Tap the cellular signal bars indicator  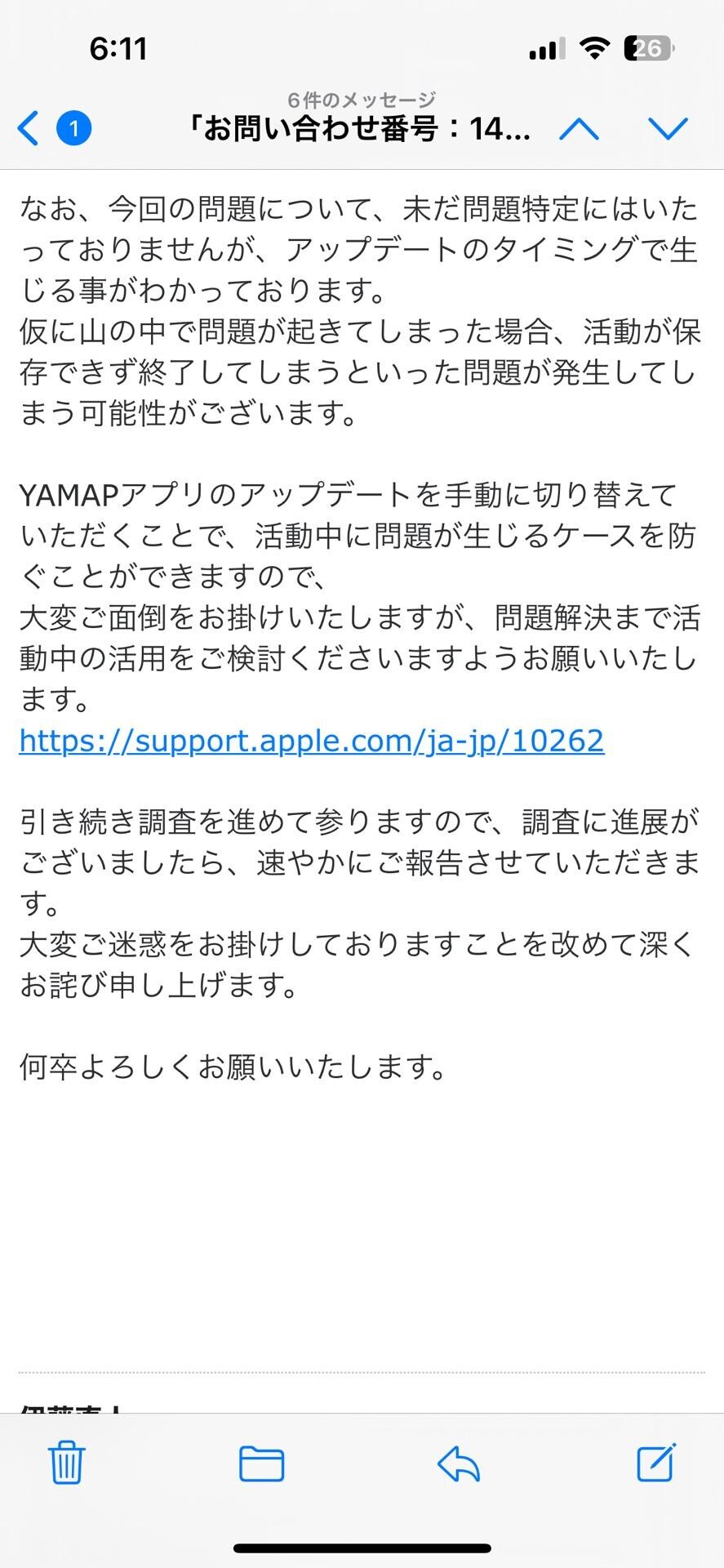[x=545, y=49]
